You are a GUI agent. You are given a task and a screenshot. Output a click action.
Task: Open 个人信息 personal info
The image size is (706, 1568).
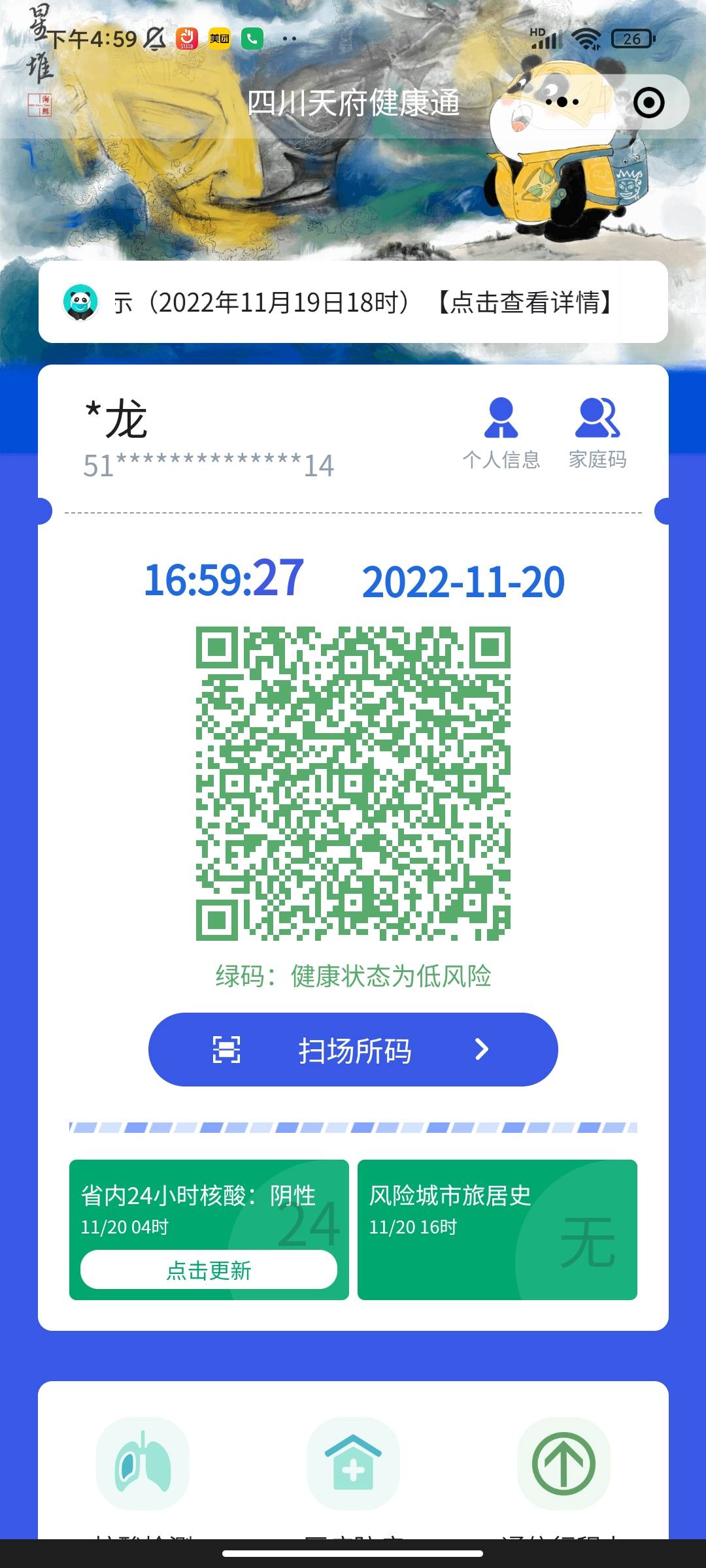(x=501, y=433)
